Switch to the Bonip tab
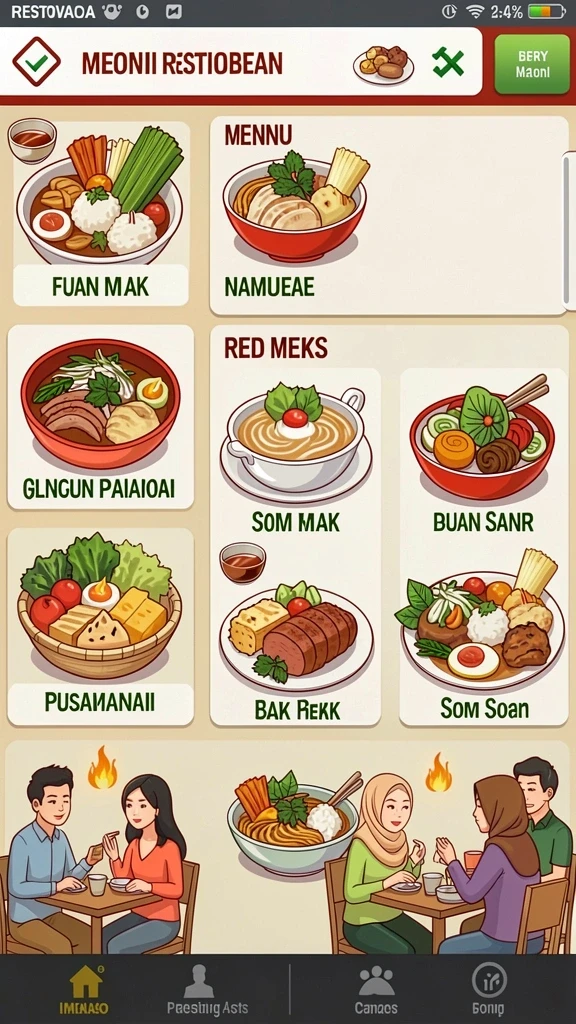 pos(489,989)
